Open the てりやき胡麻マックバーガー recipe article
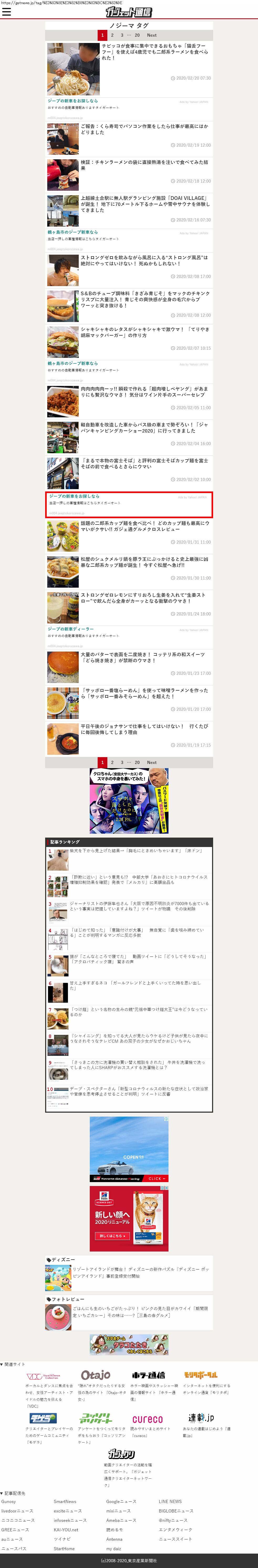The image size is (258, 1568). 145,332
